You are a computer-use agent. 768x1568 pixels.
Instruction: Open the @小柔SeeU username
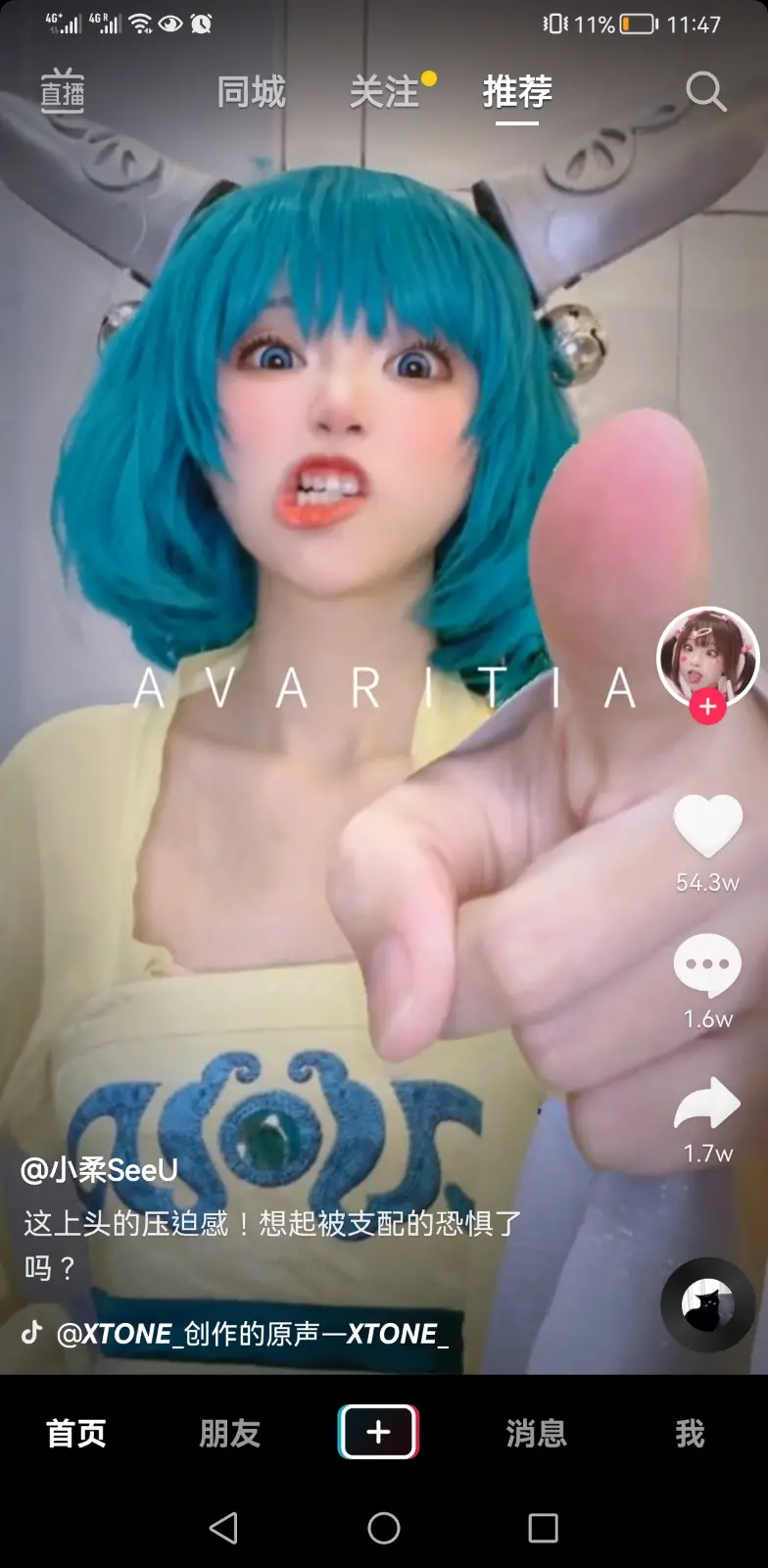coord(100,1169)
